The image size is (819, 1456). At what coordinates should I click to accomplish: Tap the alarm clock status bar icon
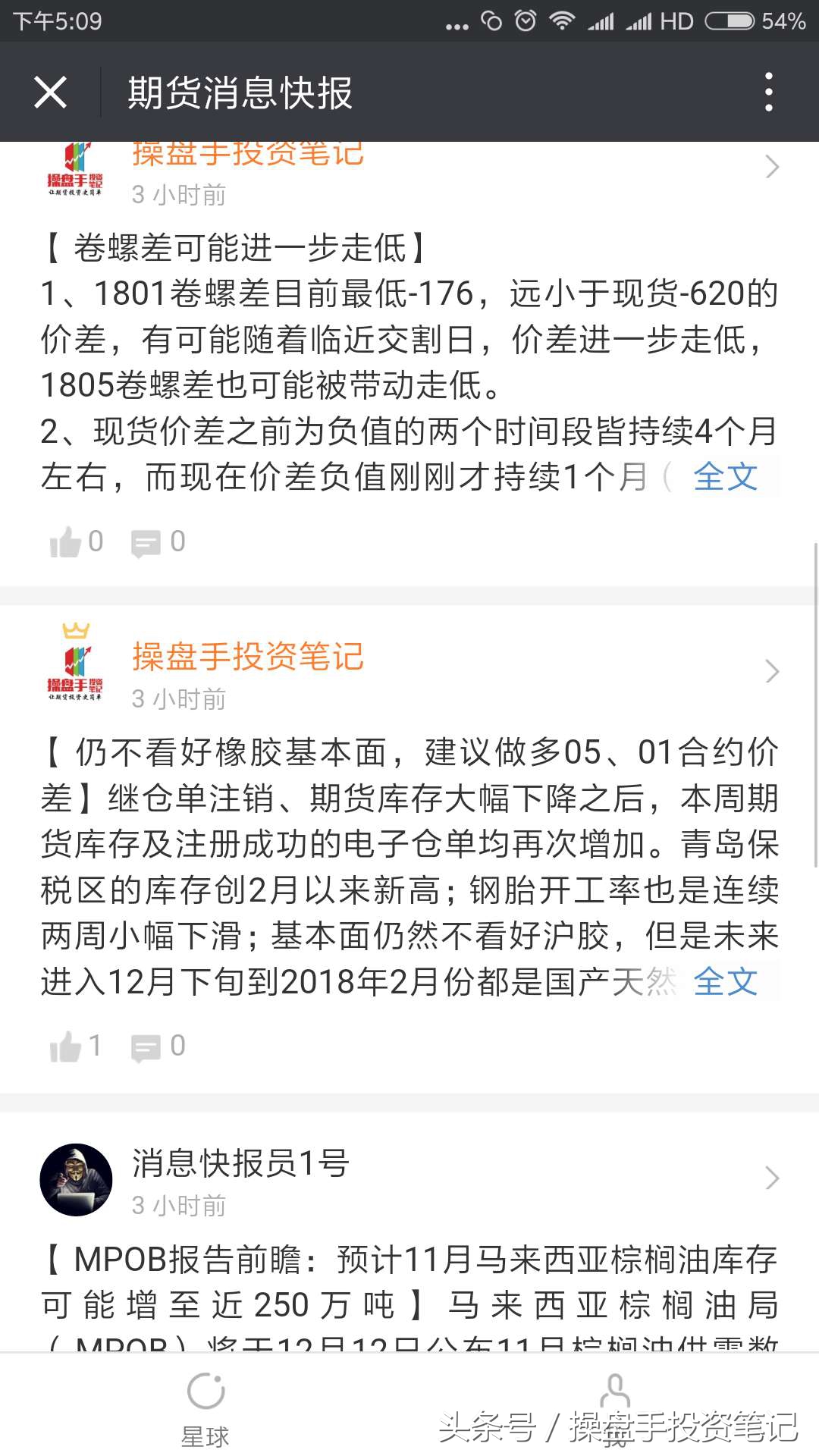point(525,21)
